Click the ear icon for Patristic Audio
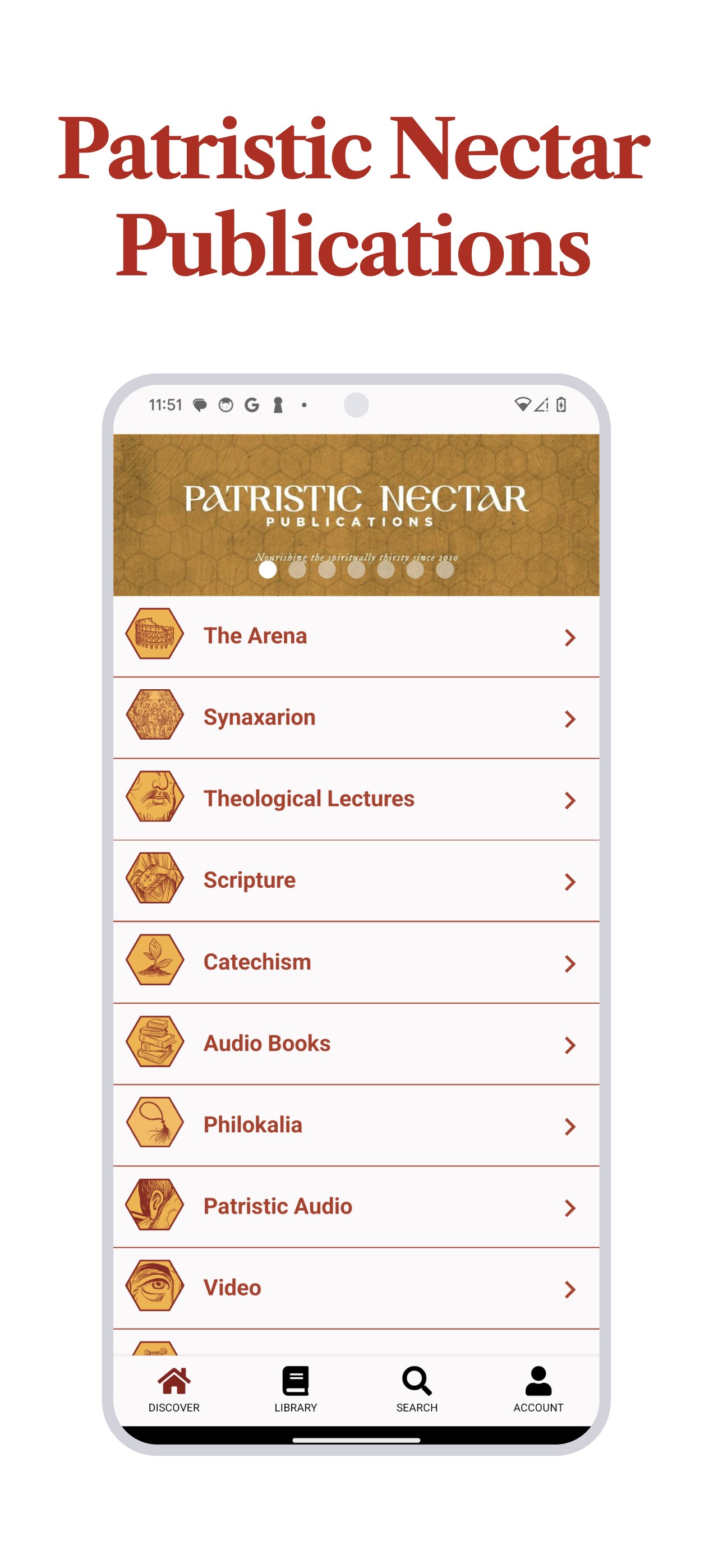The width and height of the screenshot is (718, 1568). [155, 1205]
